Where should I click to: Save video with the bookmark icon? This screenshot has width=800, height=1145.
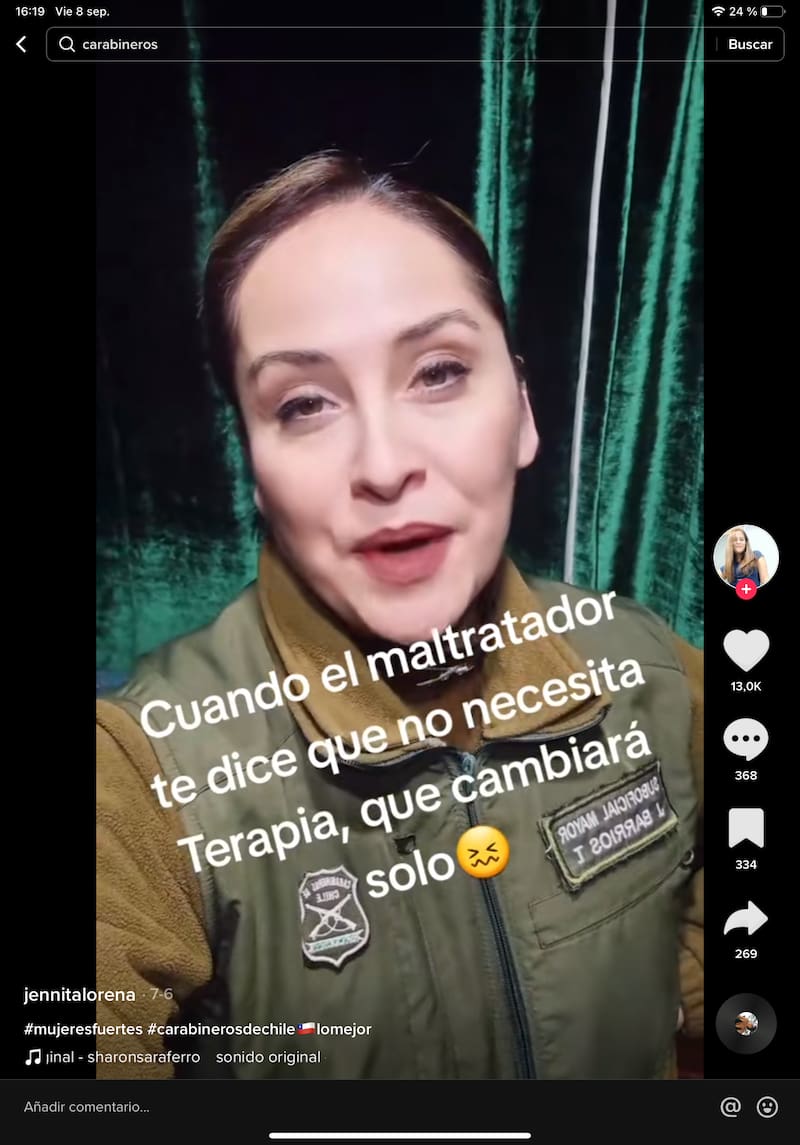pos(746,829)
